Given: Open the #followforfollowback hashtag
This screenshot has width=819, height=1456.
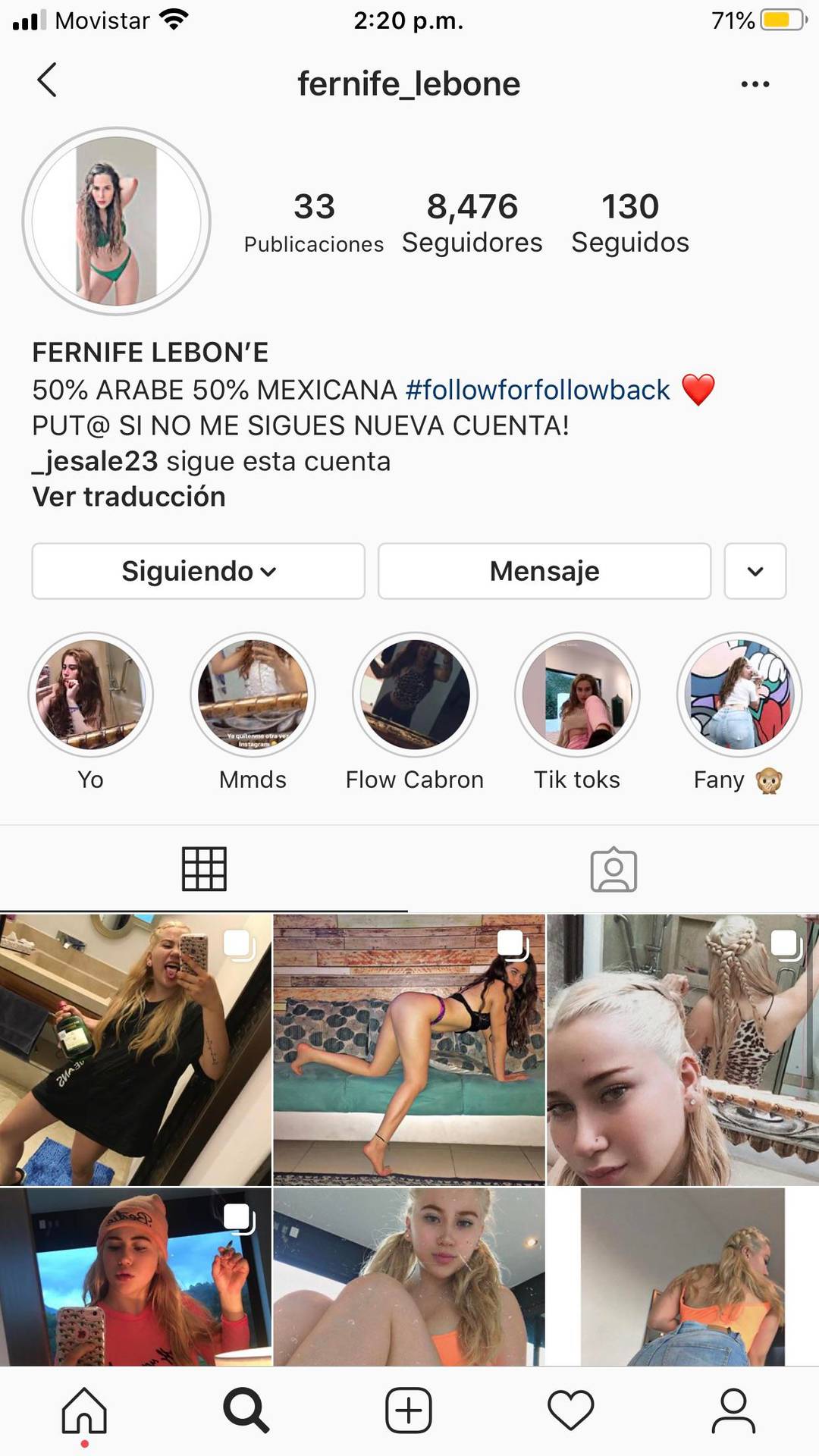Looking at the screenshot, I should (538, 390).
